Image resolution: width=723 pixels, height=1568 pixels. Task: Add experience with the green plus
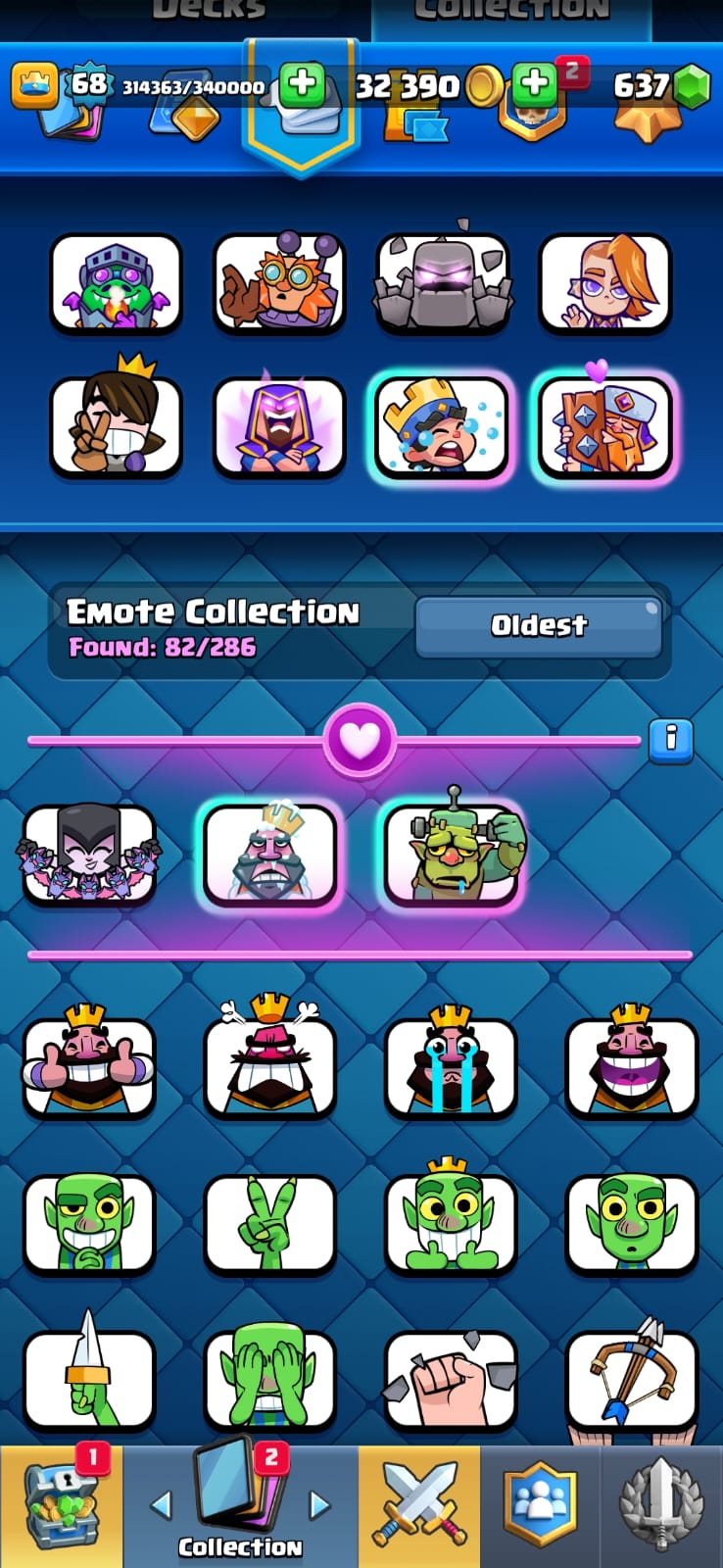point(302,85)
